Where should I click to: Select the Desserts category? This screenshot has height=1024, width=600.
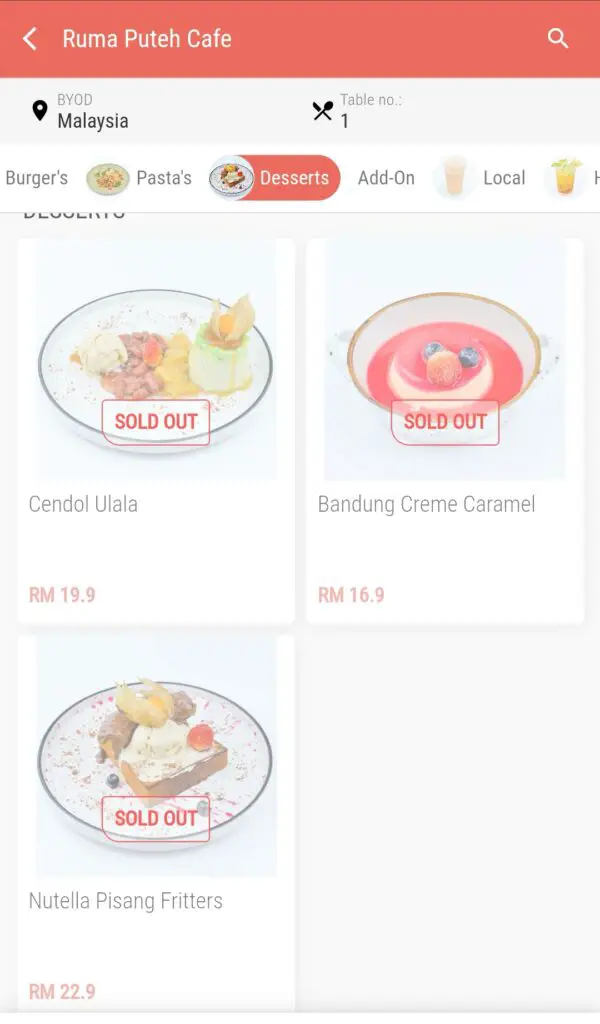click(x=275, y=178)
